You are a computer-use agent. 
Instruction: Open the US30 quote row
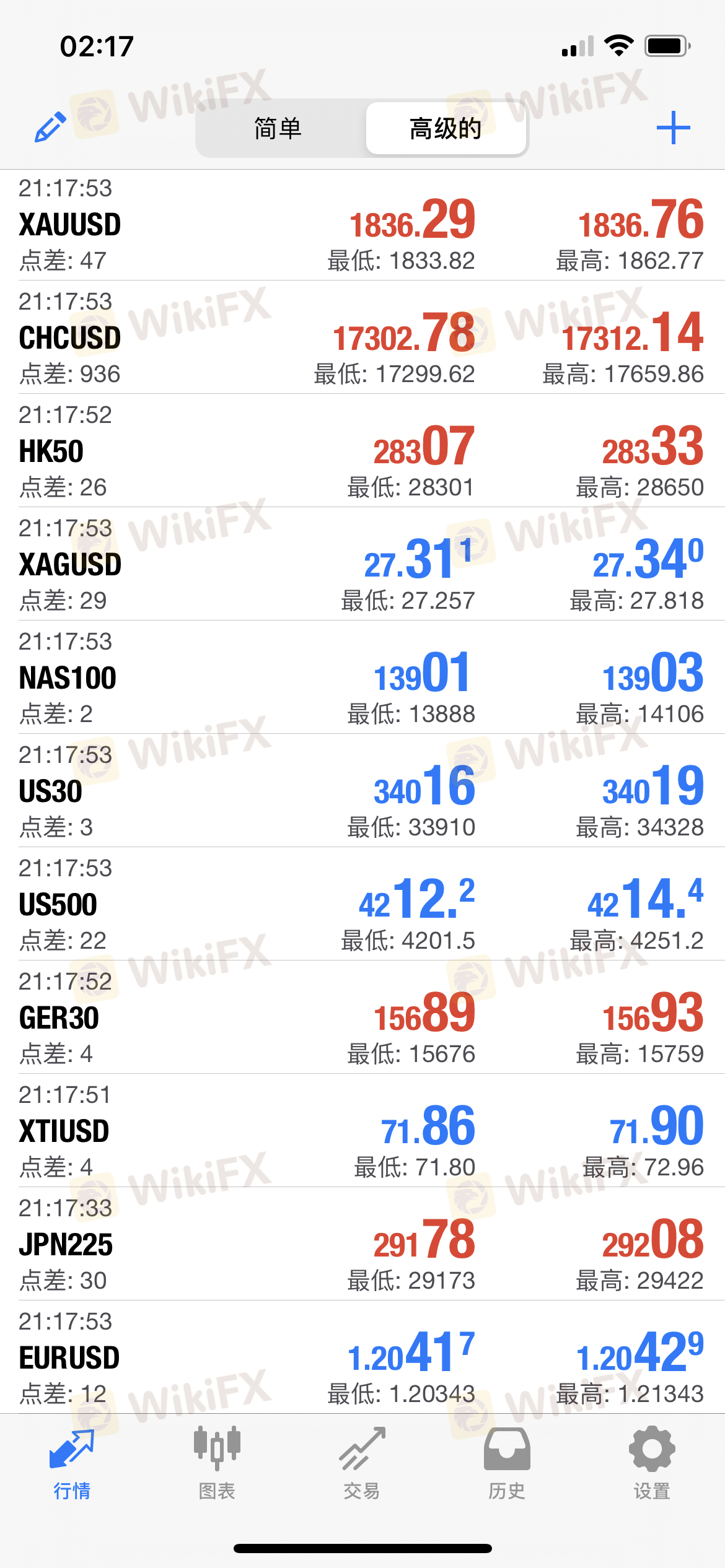click(362, 791)
